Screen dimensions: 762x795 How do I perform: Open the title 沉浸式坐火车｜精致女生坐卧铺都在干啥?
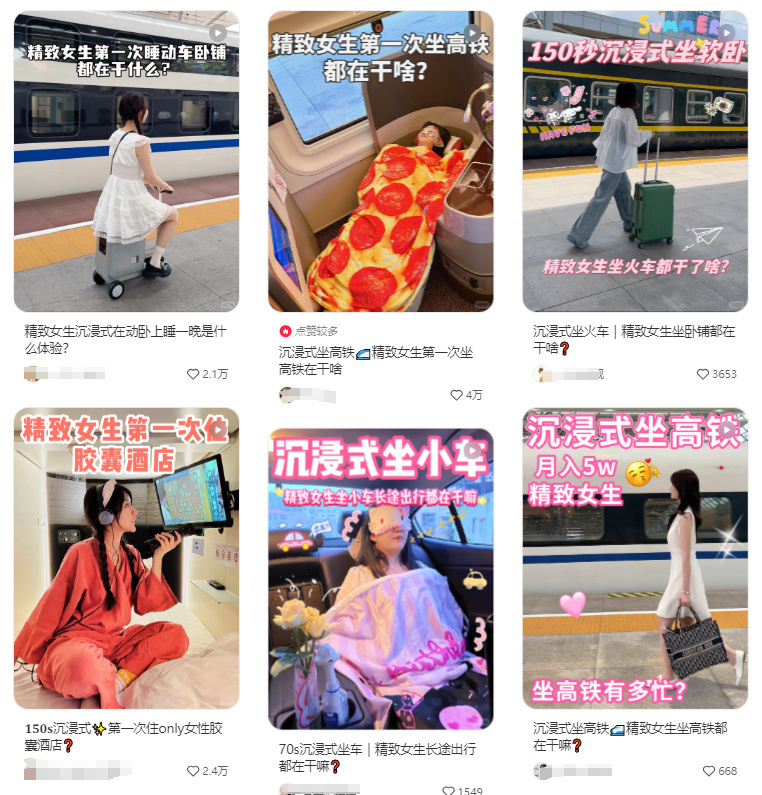click(635, 339)
